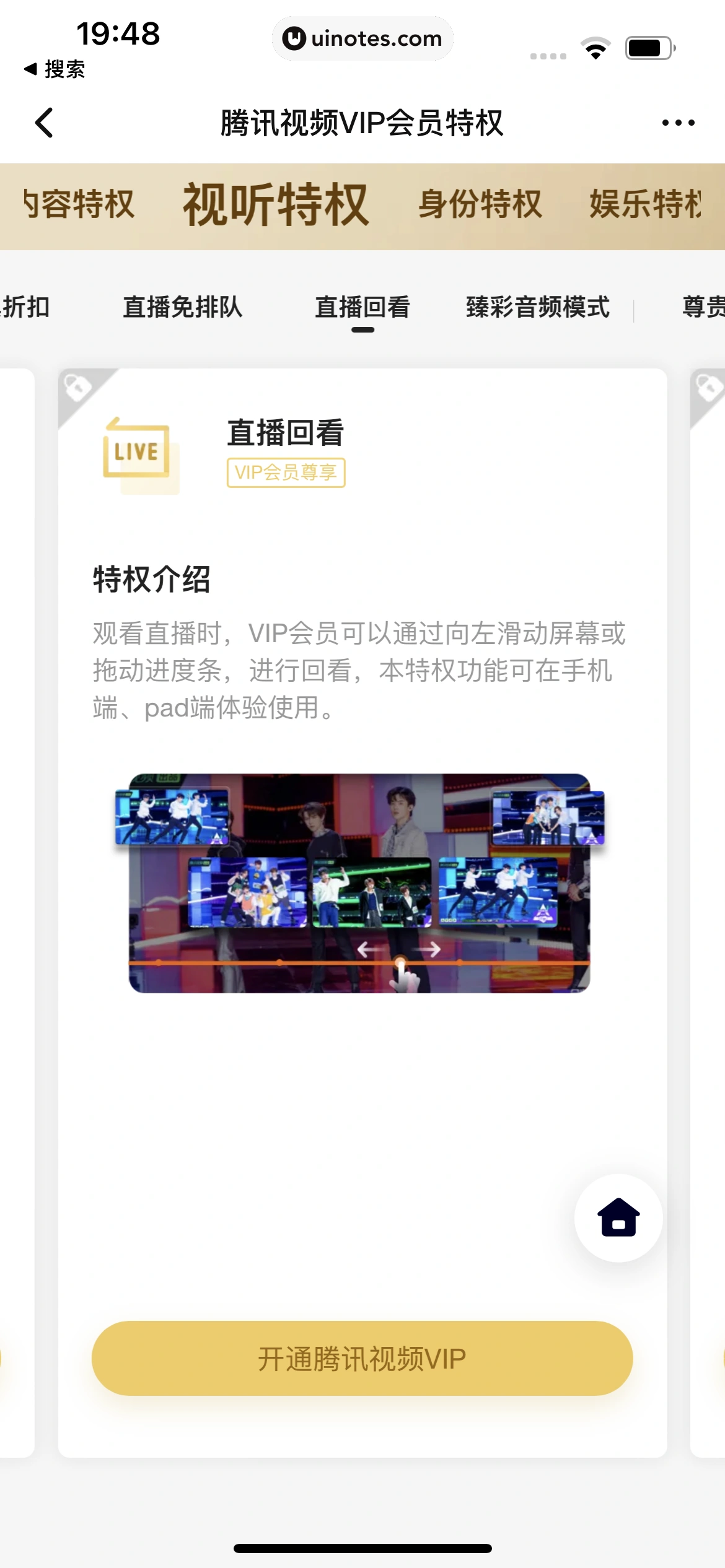
Task: Tap the uinotes.com capsule at the top
Action: pyautogui.click(x=362, y=38)
